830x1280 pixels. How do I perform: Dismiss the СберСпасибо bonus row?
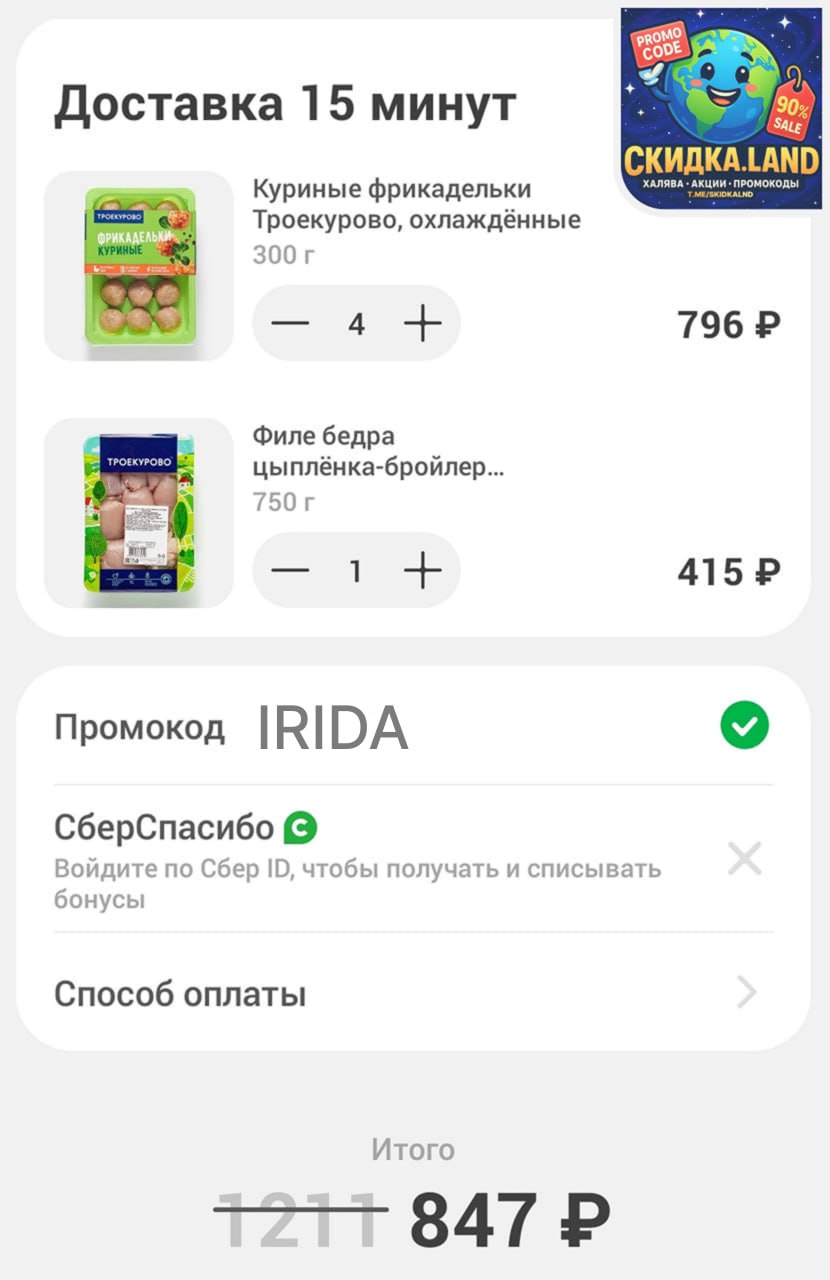click(x=745, y=859)
